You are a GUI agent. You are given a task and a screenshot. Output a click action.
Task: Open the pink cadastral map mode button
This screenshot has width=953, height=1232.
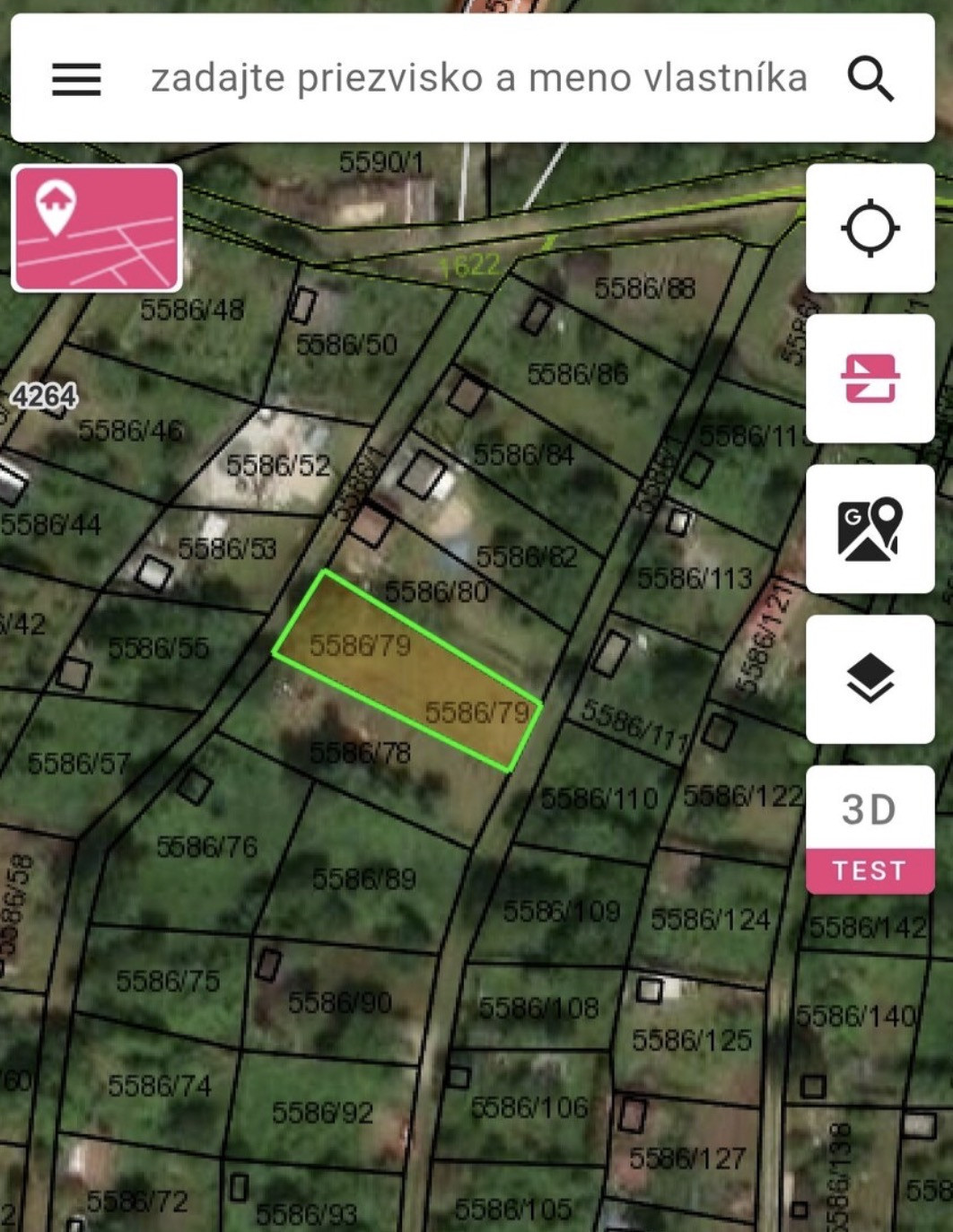[x=97, y=229]
